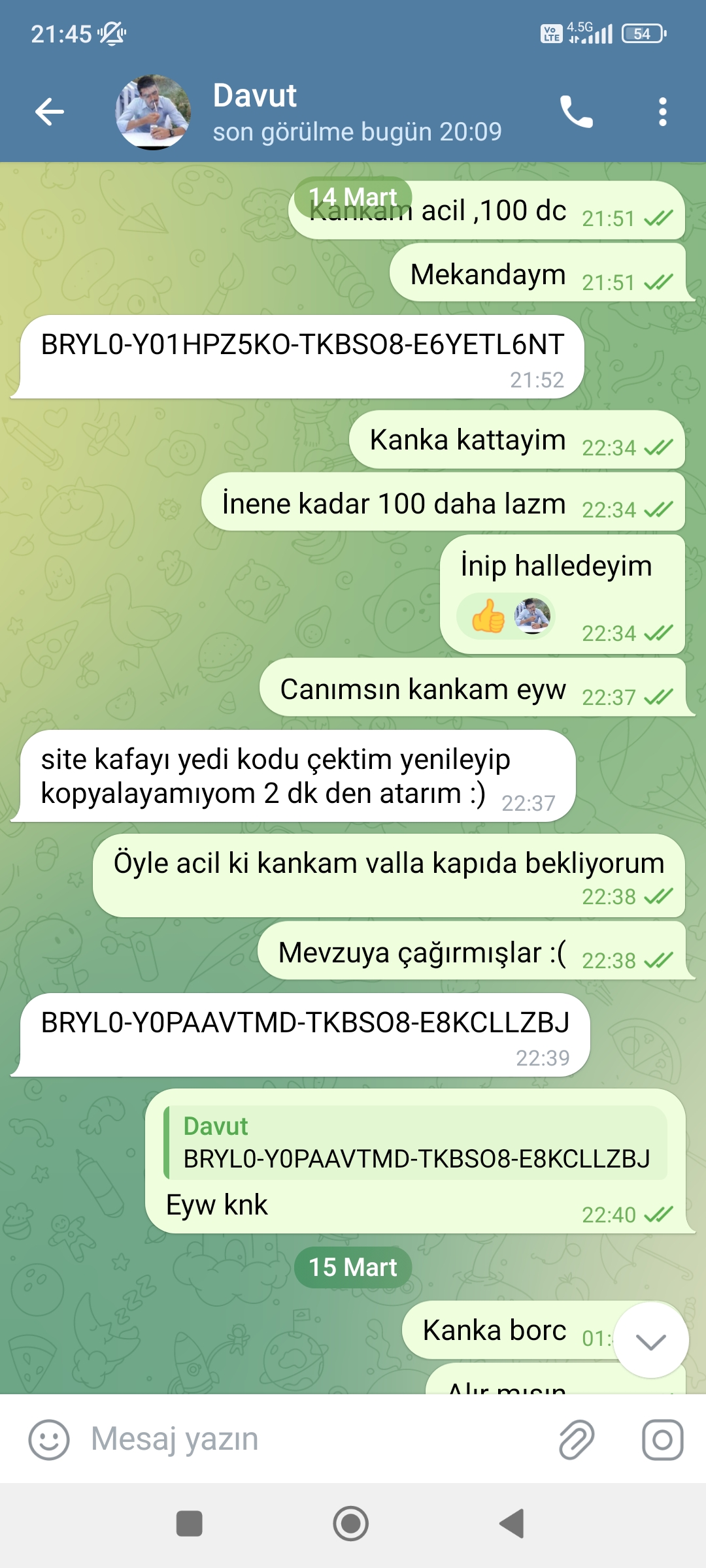Image resolution: width=706 pixels, height=1568 pixels.
Task: Open the camera to record media
Action: [662, 1439]
